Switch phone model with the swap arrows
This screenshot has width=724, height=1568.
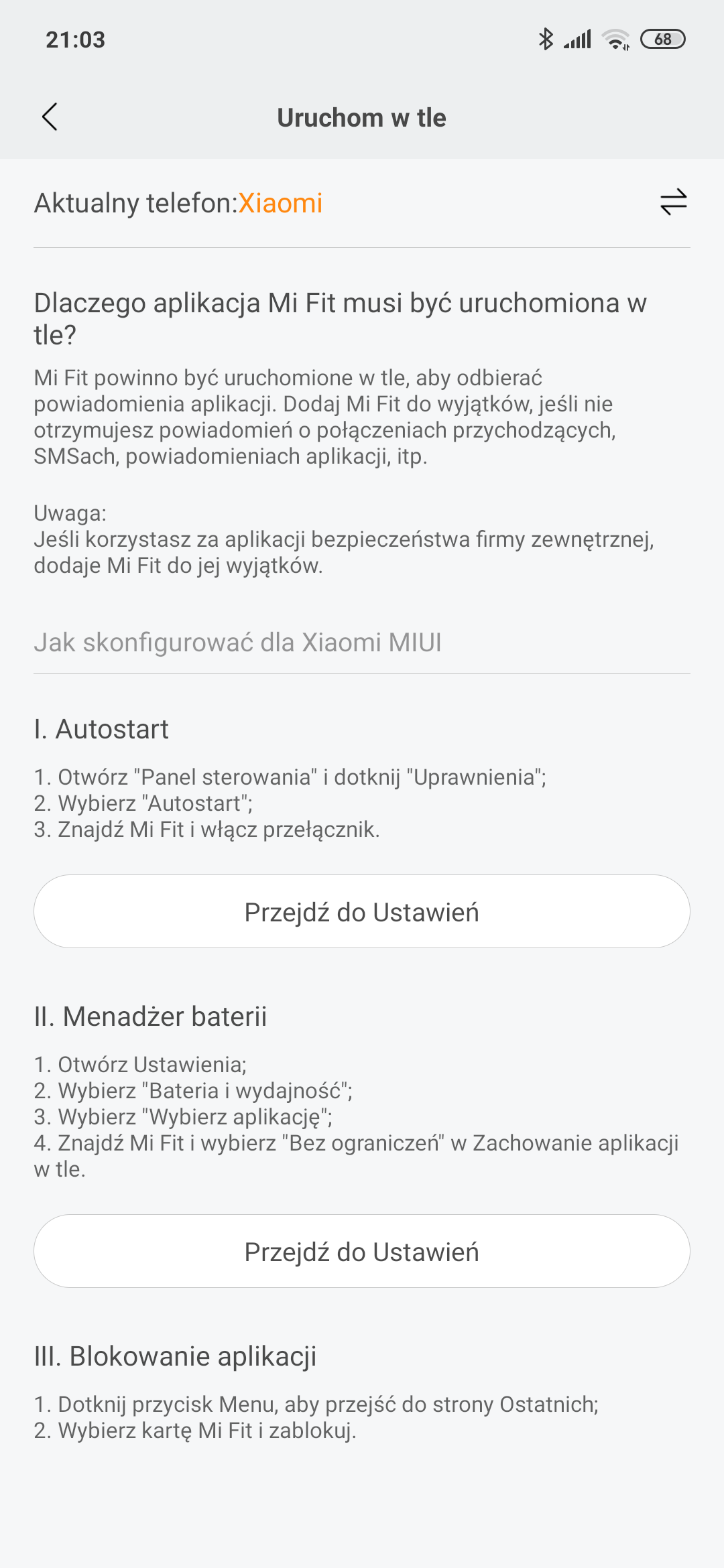click(x=673, y=202)
